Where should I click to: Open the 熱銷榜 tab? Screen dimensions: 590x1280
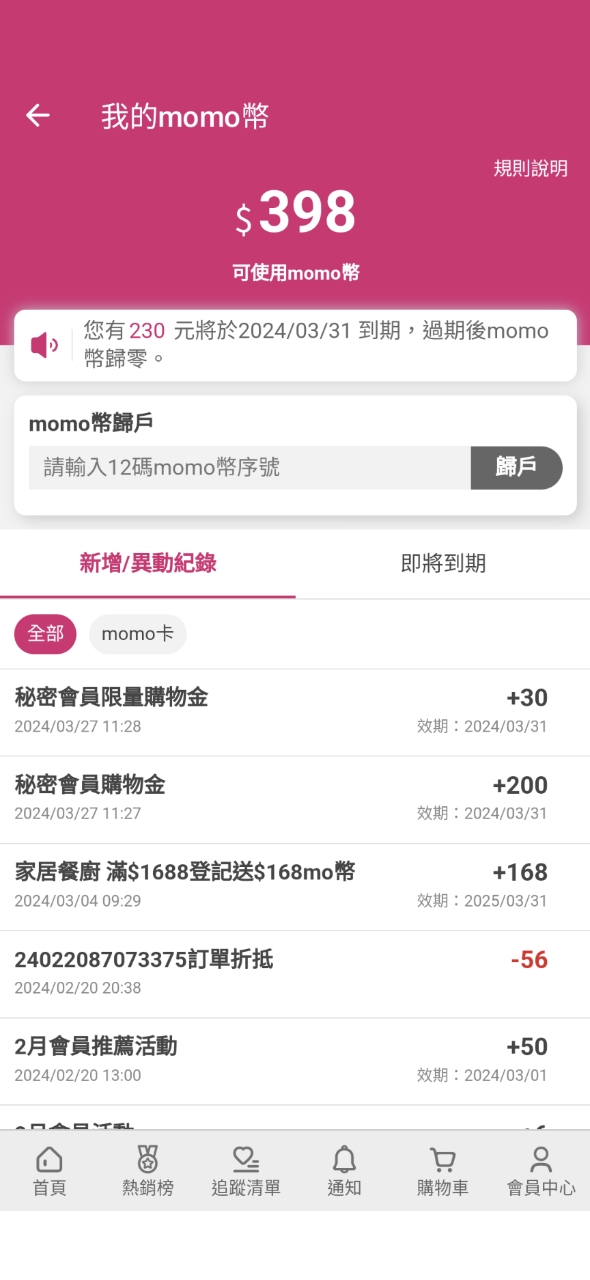(x=148, y=1172)
